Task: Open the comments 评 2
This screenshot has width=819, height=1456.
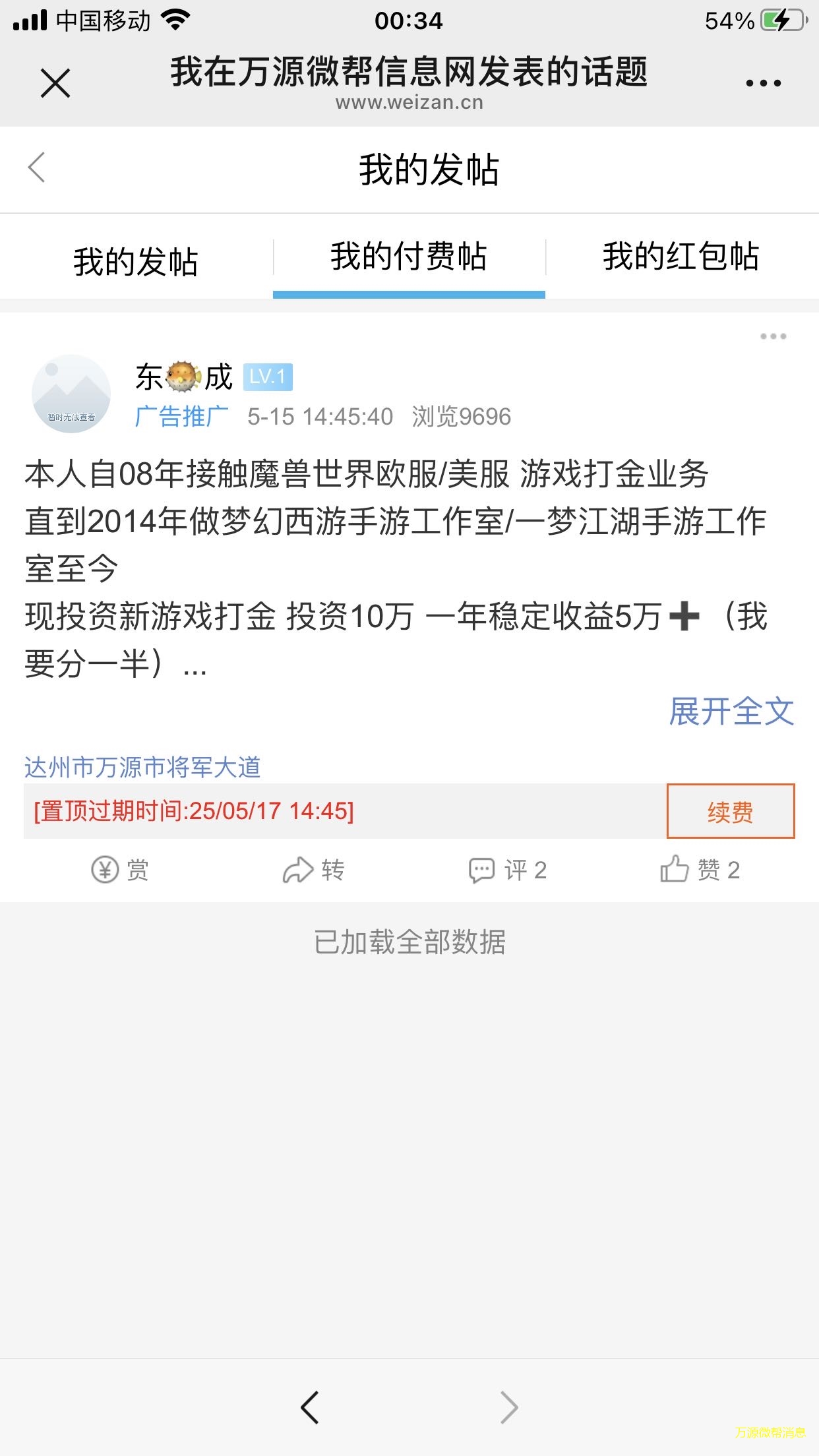Action: 508,870
